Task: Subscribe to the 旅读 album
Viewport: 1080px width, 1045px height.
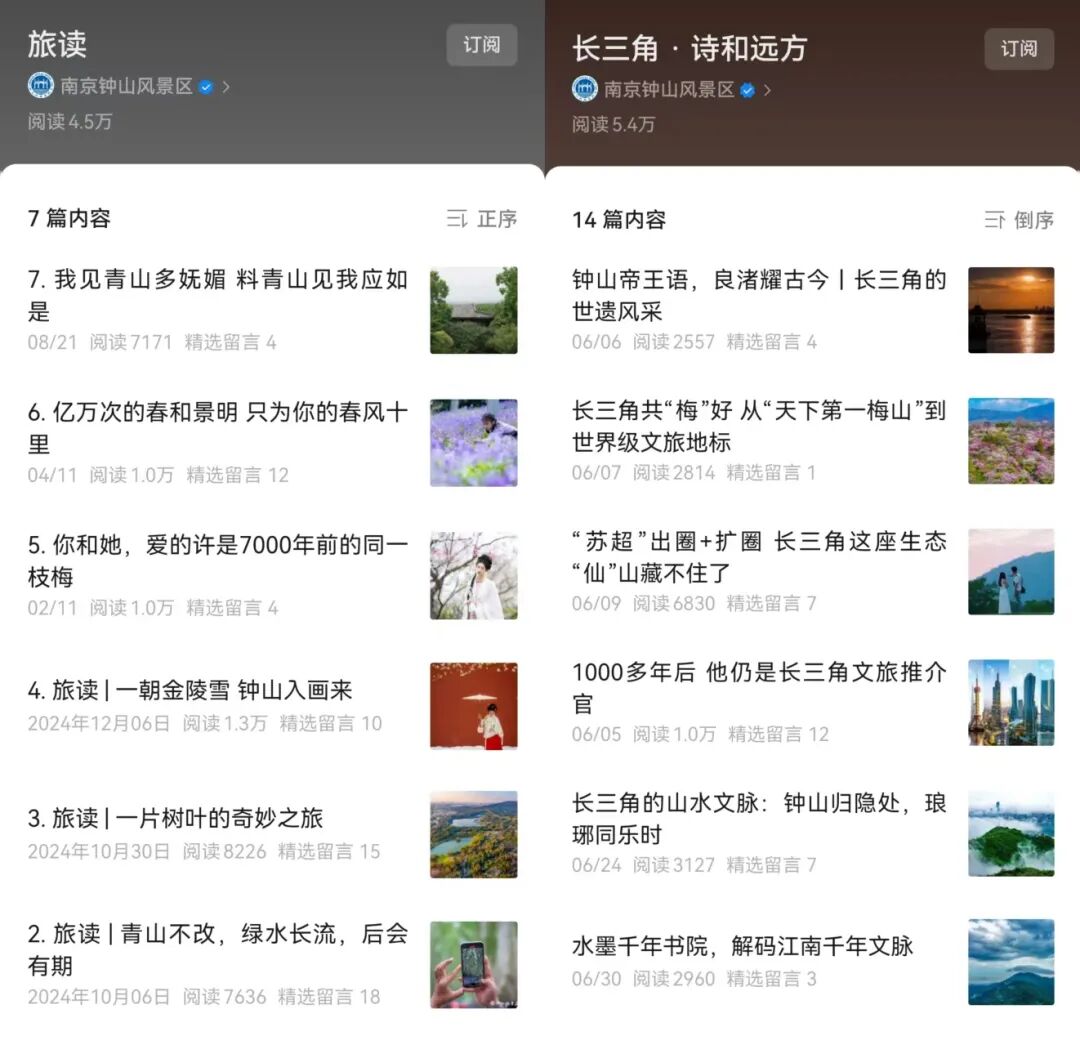Action: (481, 45)
